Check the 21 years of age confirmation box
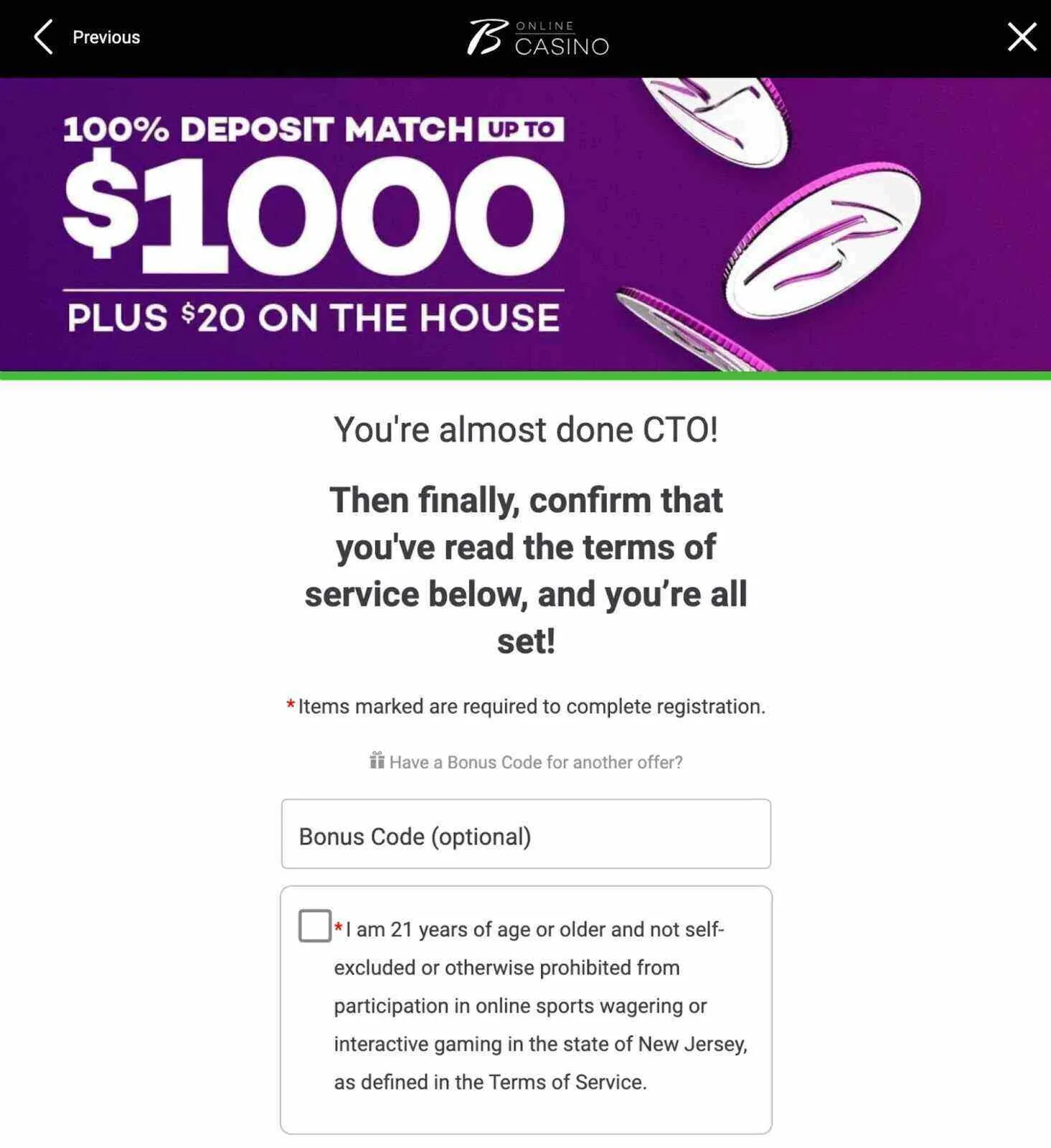1051x1148 pixels. [314, 926]
